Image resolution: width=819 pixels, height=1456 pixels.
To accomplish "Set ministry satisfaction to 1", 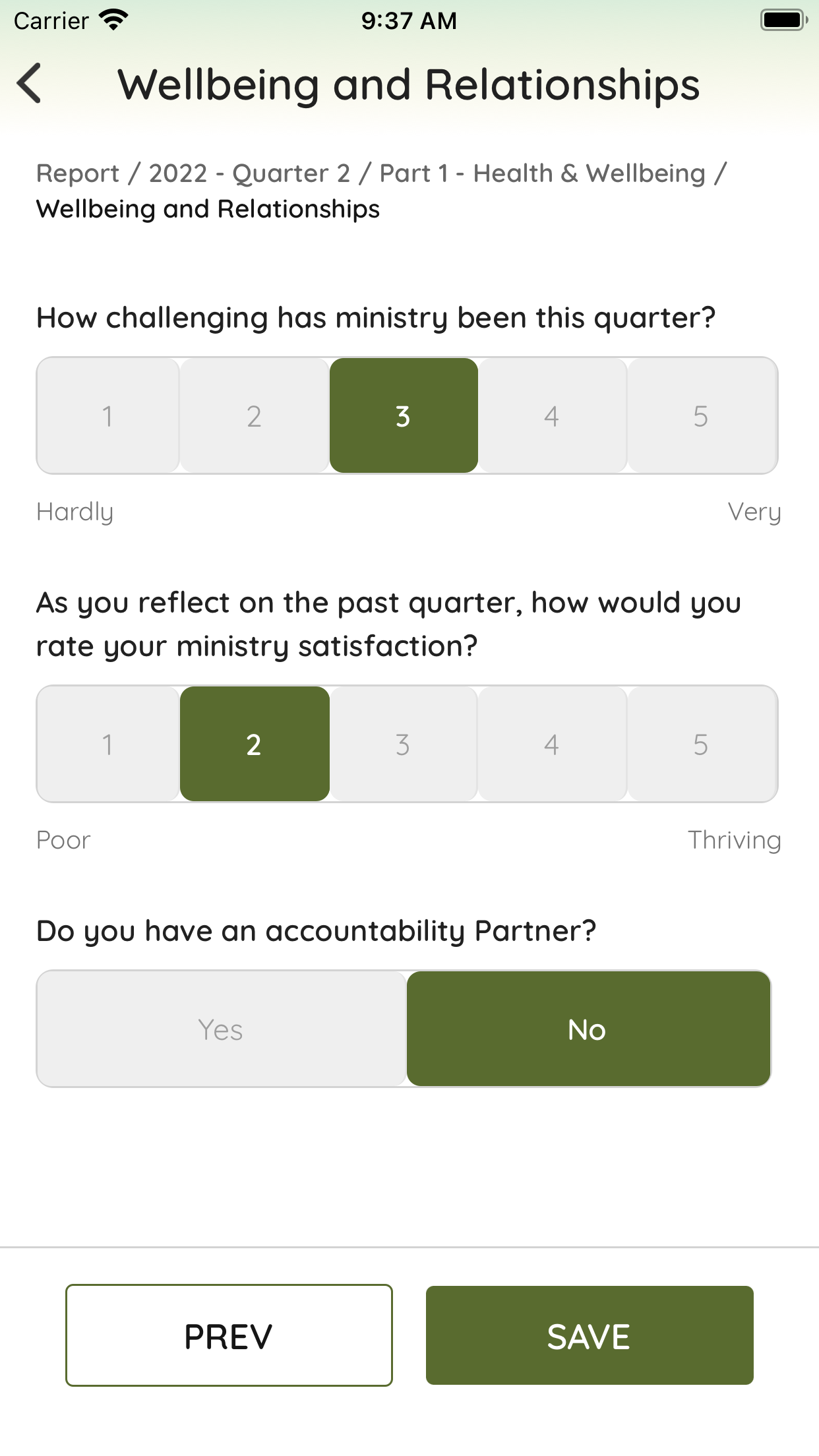I will [x=108, y=744].
